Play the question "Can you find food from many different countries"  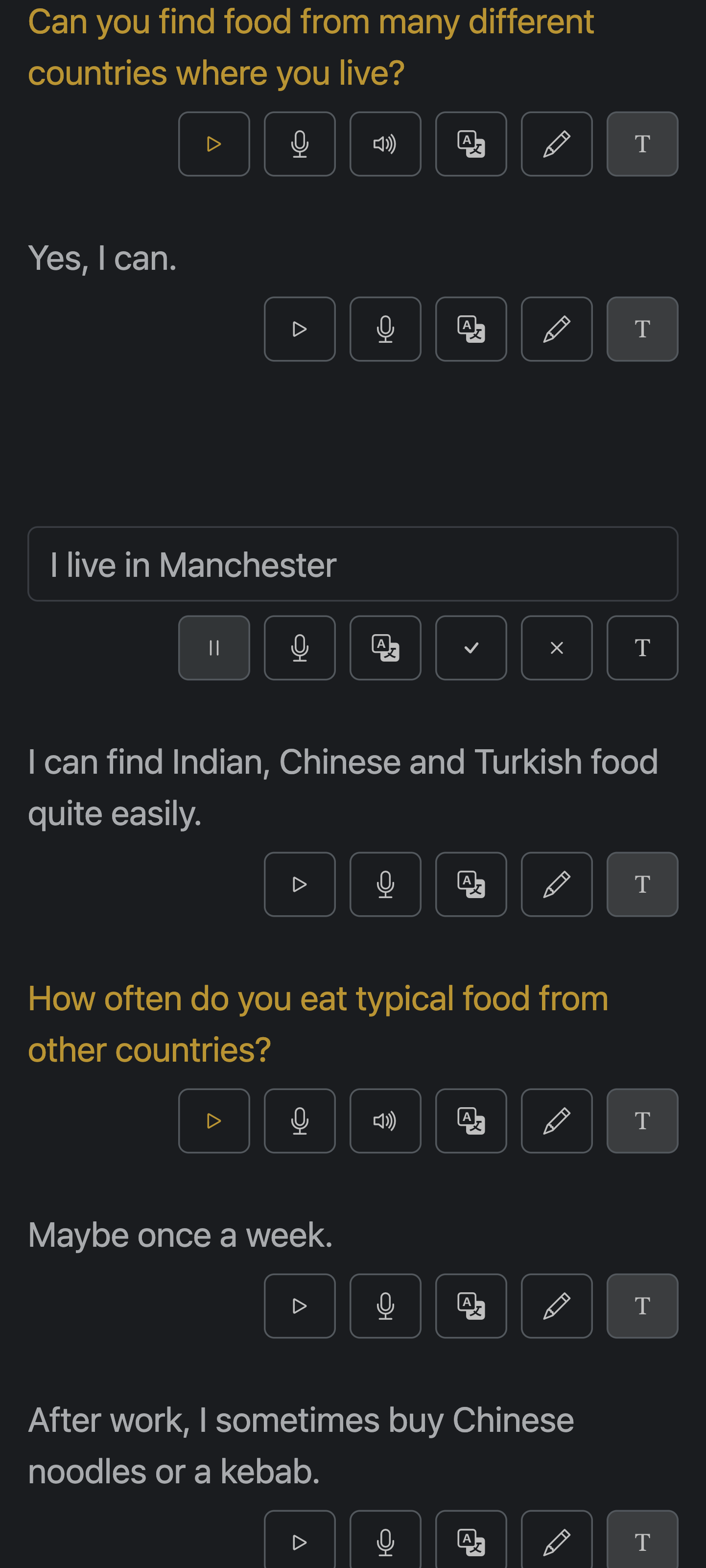click(213, 144)
